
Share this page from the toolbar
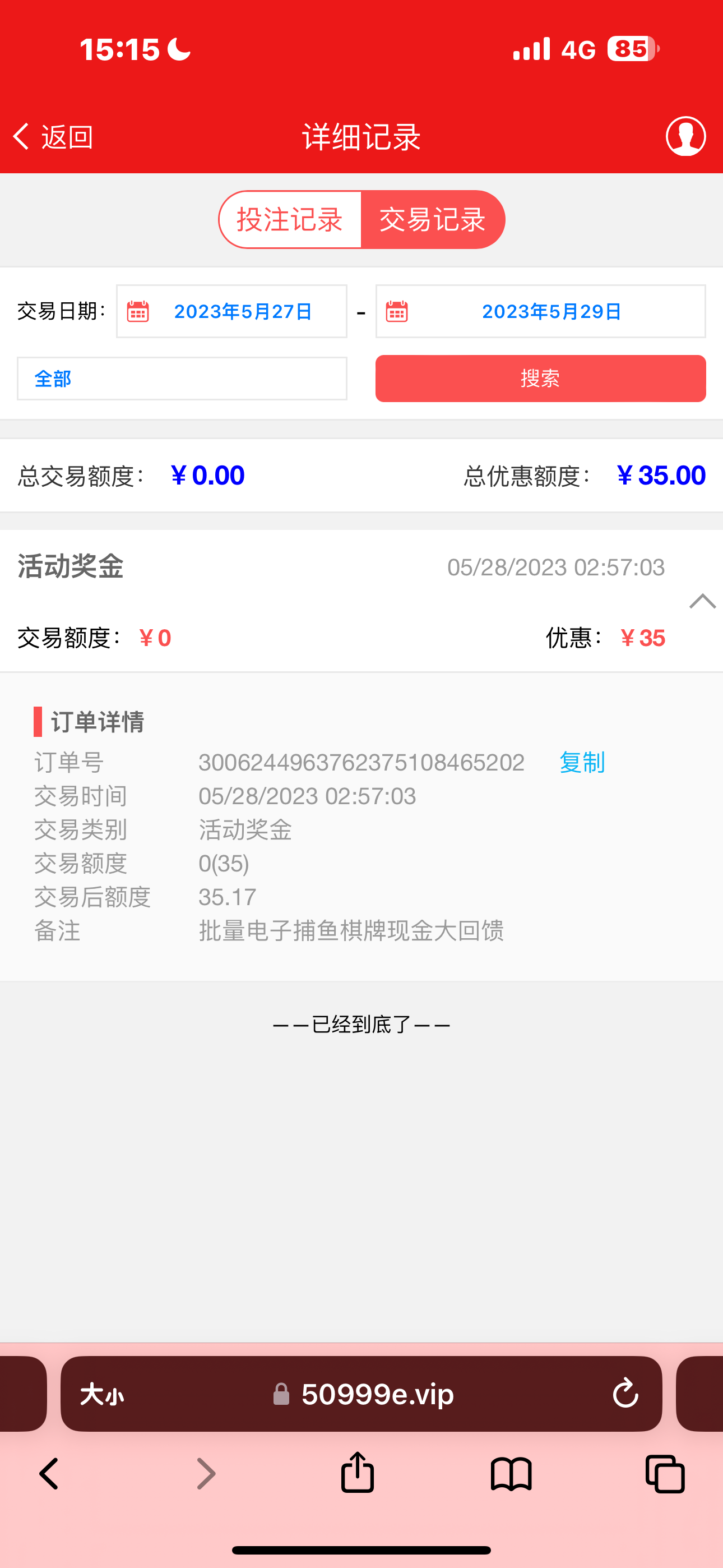[x=357, y=1473]
